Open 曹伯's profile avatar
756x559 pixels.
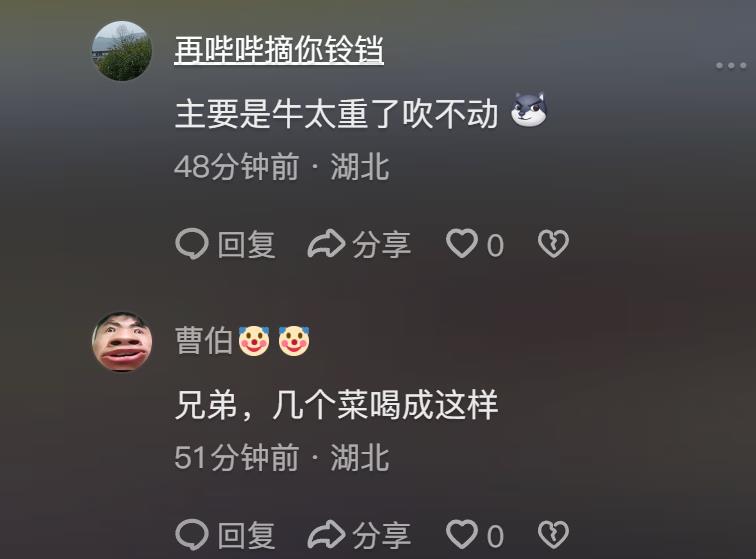[122, 342]
